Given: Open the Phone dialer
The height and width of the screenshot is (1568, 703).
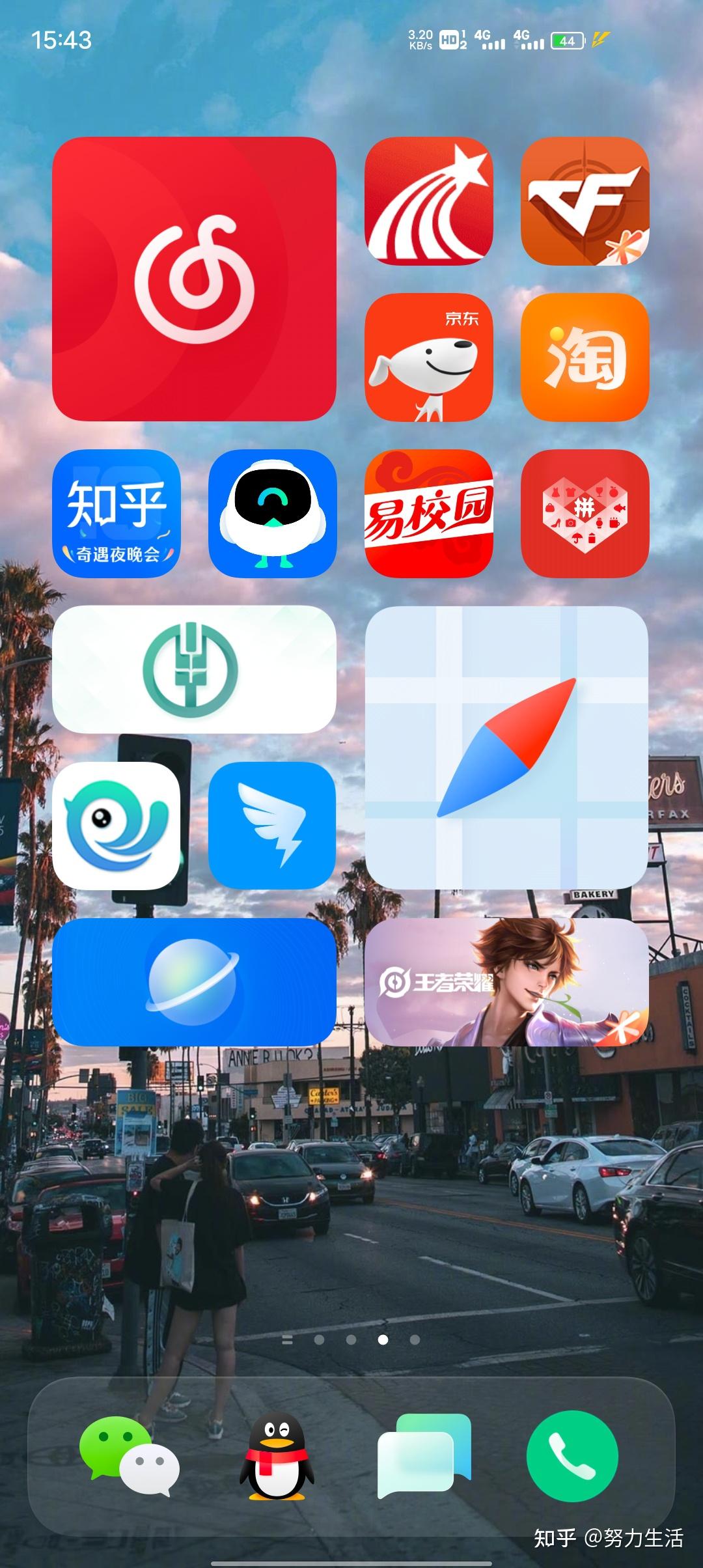Looking at the screenshot, I should 572,1456.
